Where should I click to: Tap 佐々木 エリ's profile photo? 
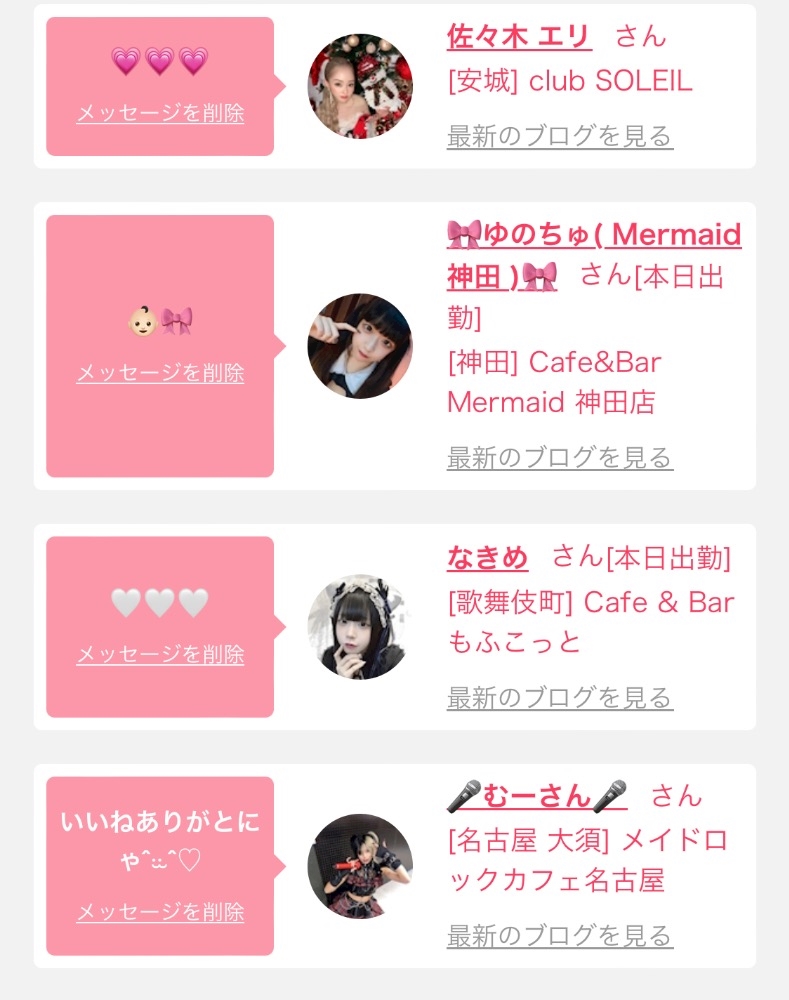click(360, 86)
